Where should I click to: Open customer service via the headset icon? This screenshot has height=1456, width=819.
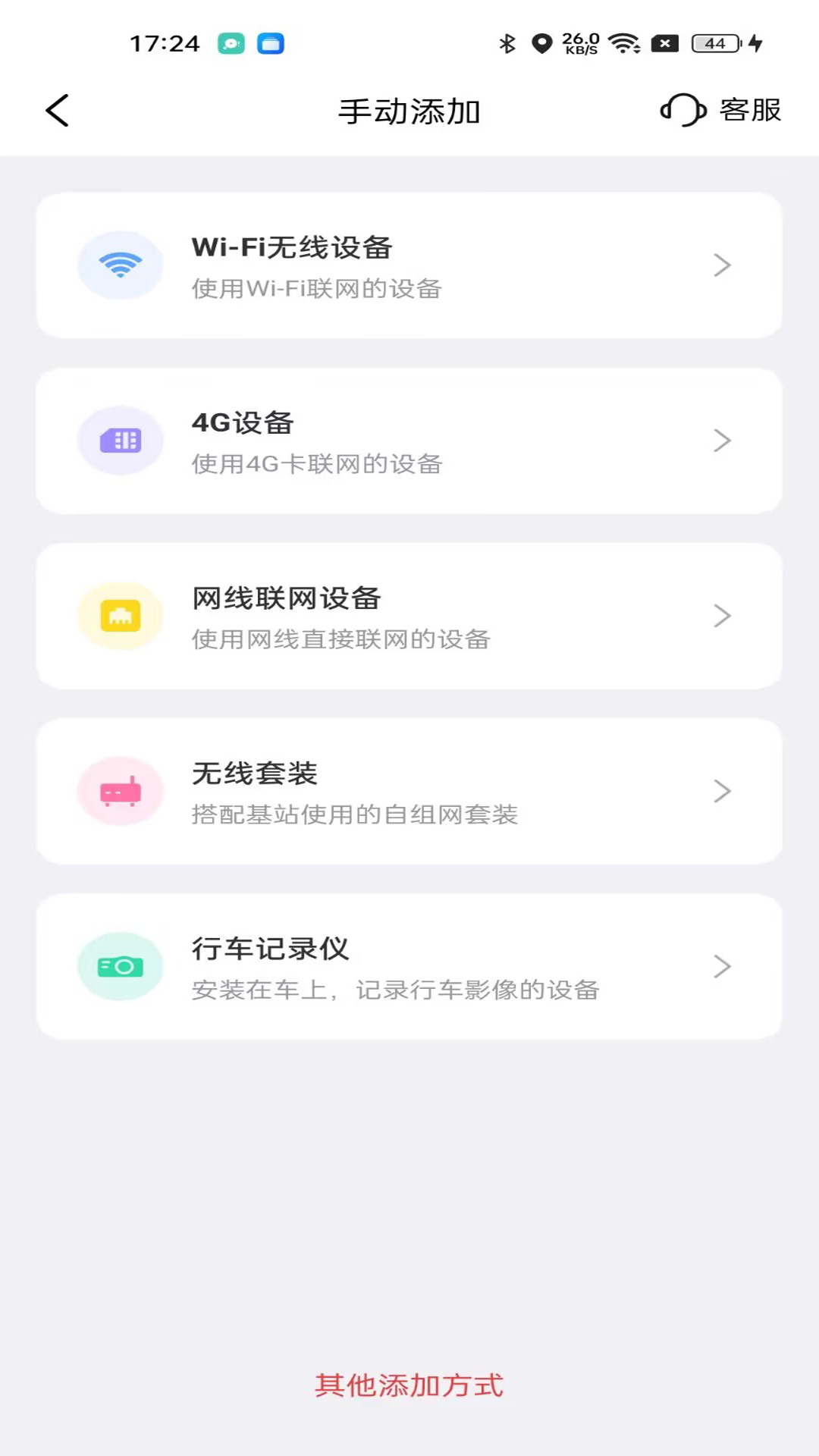681,111
